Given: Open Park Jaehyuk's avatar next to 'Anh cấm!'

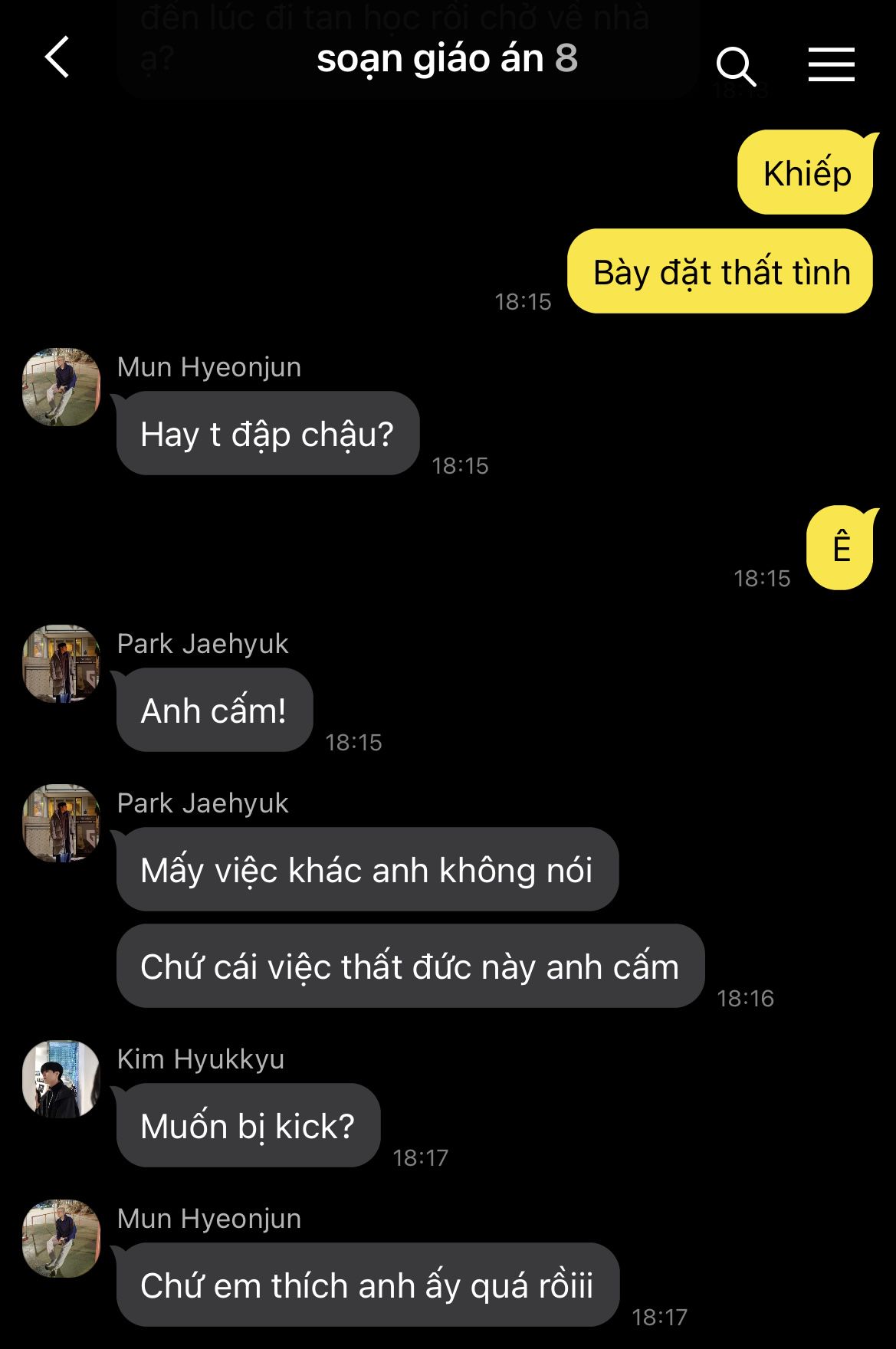Looking at the screenshot, I should click(x=61, y=664).
